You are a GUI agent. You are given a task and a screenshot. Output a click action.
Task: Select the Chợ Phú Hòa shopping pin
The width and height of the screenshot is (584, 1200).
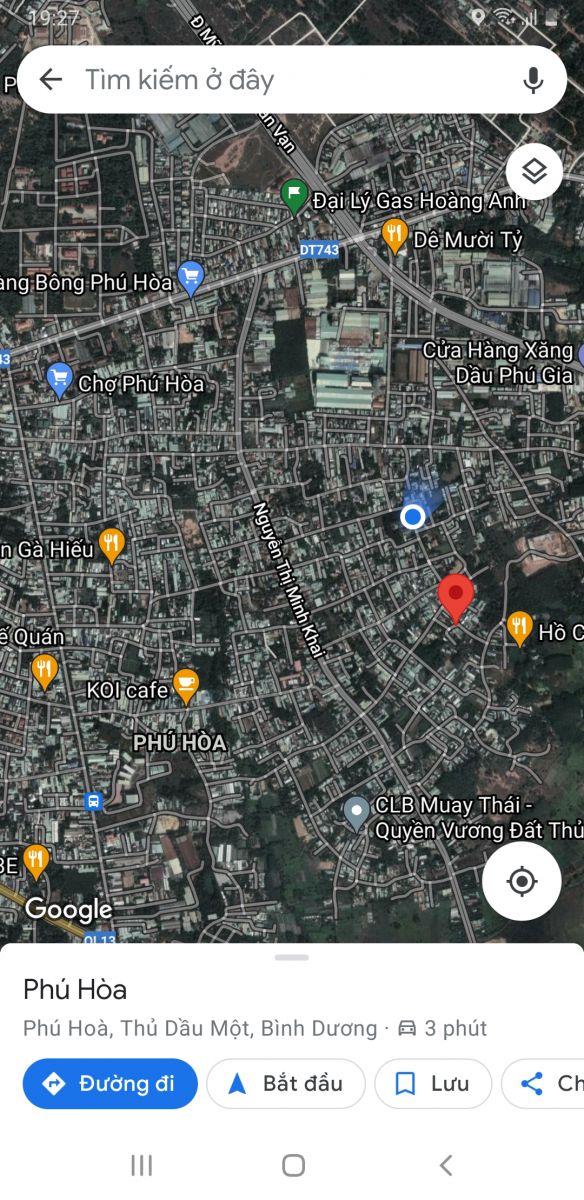[60, 381]
